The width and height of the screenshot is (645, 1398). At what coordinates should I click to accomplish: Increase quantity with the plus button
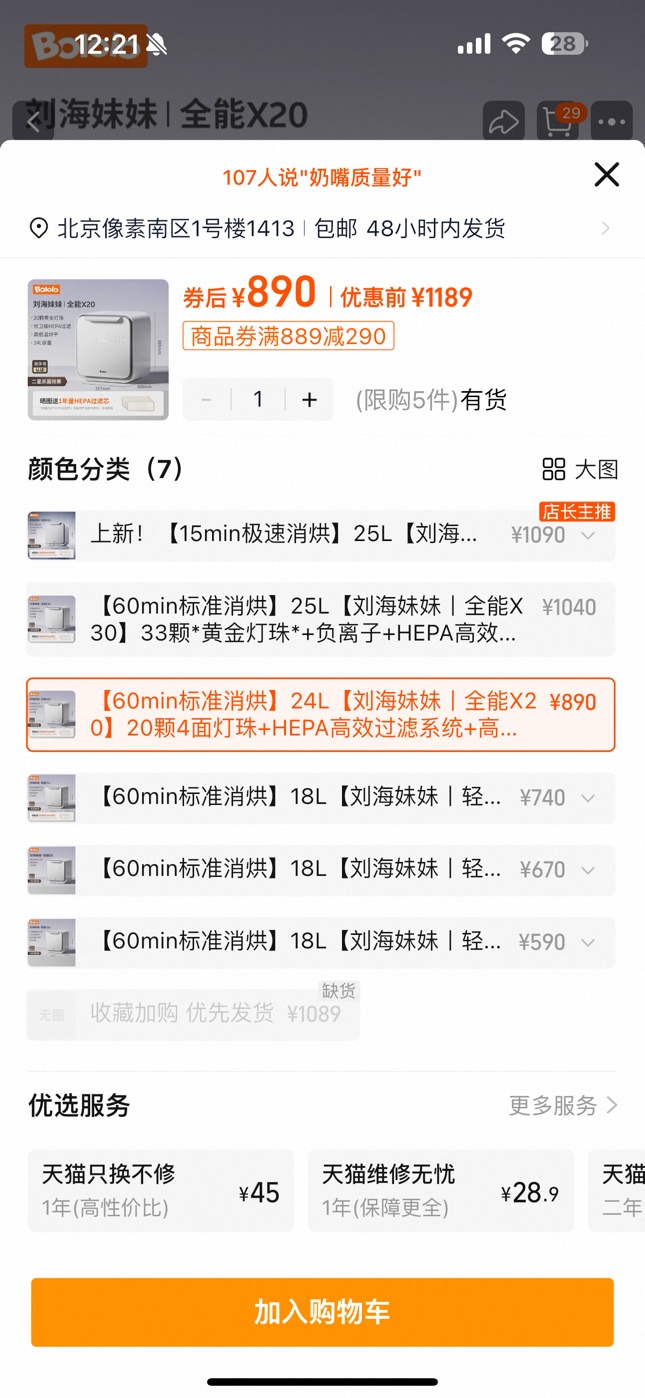click(310, 400)
